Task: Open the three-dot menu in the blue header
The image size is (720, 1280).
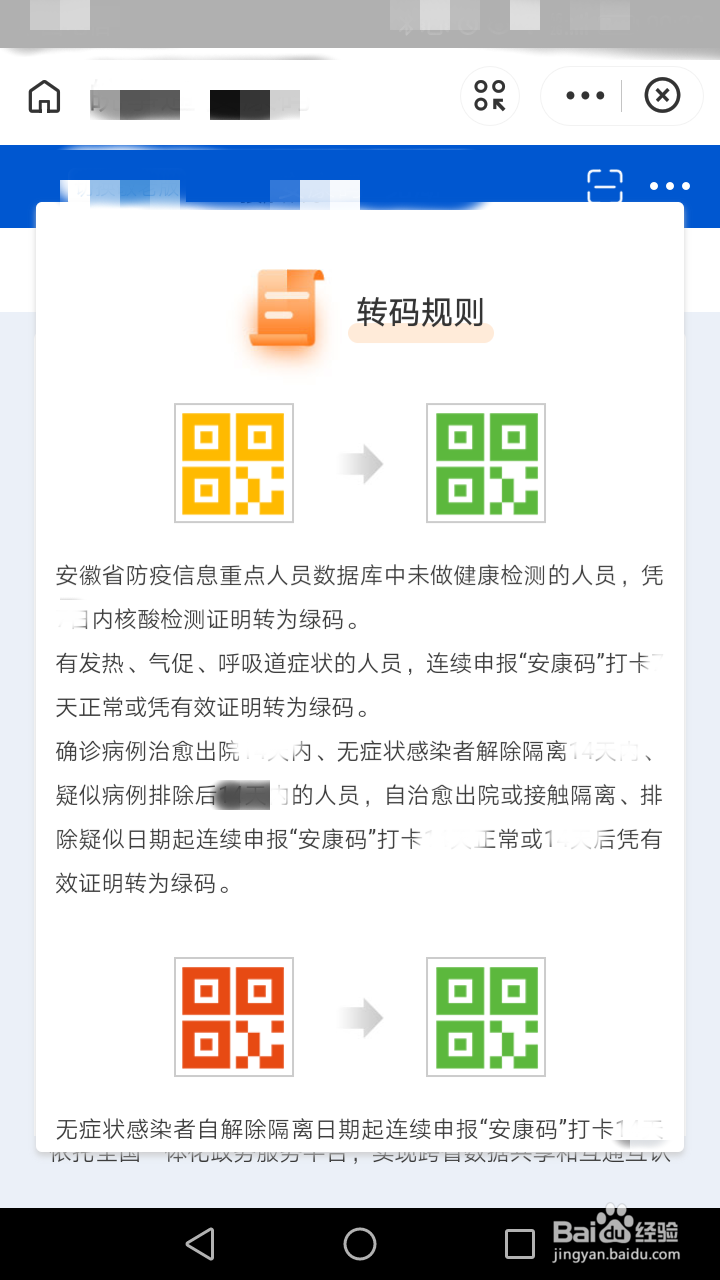Action: [x=669, y=186]
